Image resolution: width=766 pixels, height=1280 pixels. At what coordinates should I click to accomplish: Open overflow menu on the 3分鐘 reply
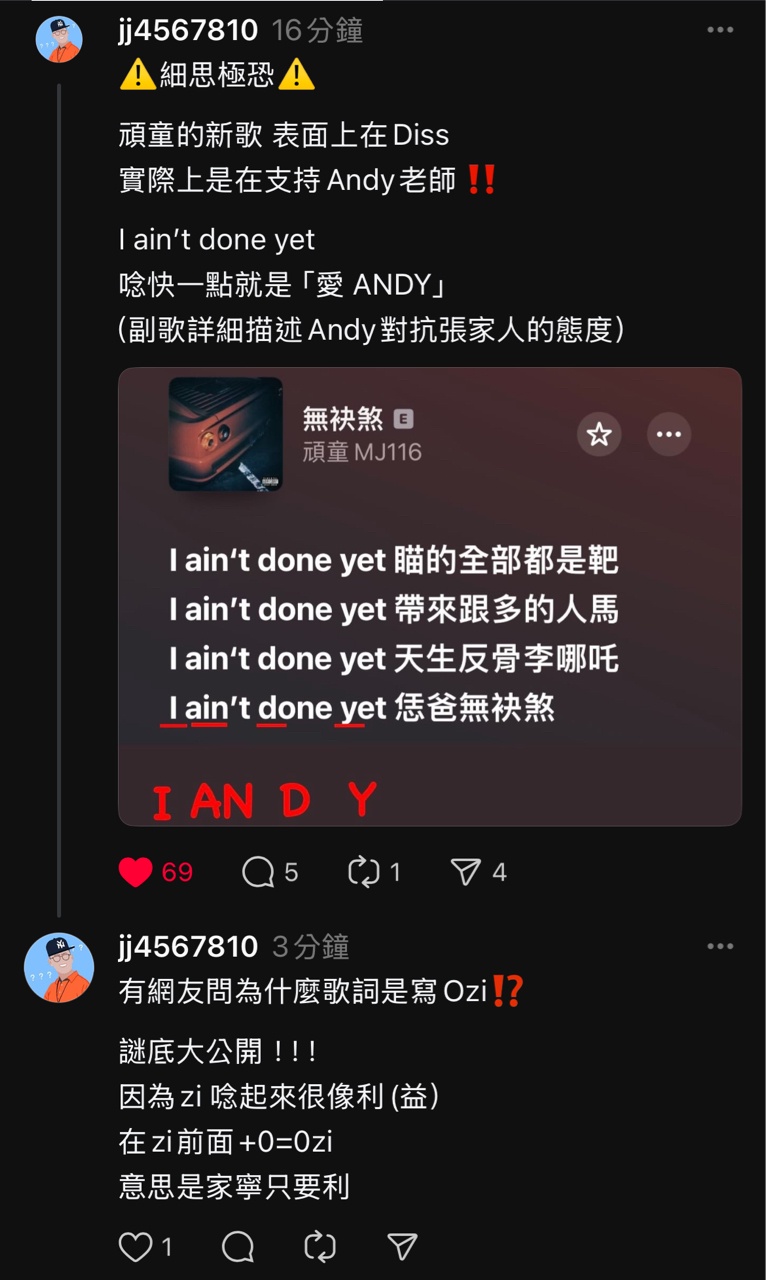point(720,946)
